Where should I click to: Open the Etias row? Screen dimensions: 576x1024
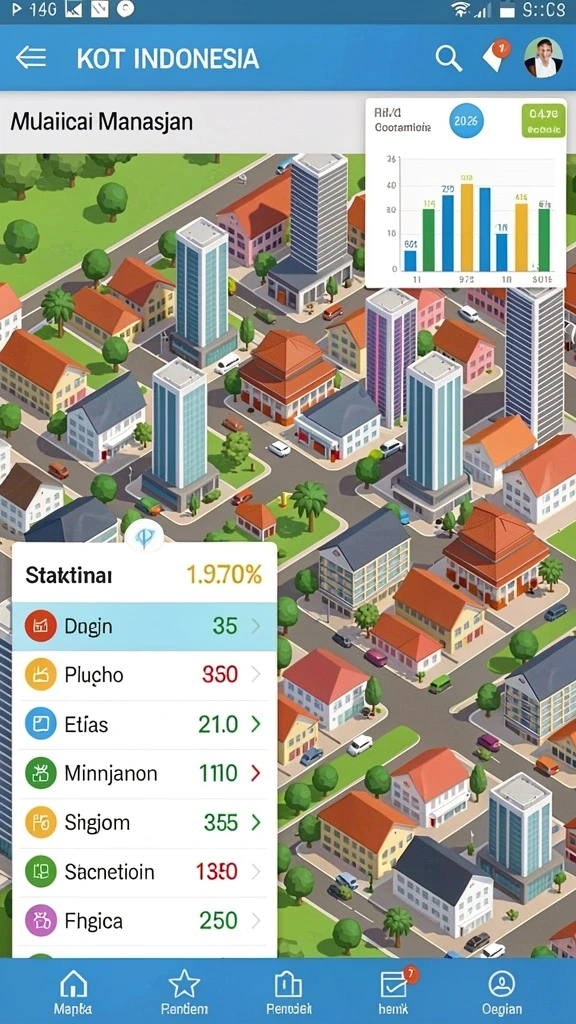[144, 724]
